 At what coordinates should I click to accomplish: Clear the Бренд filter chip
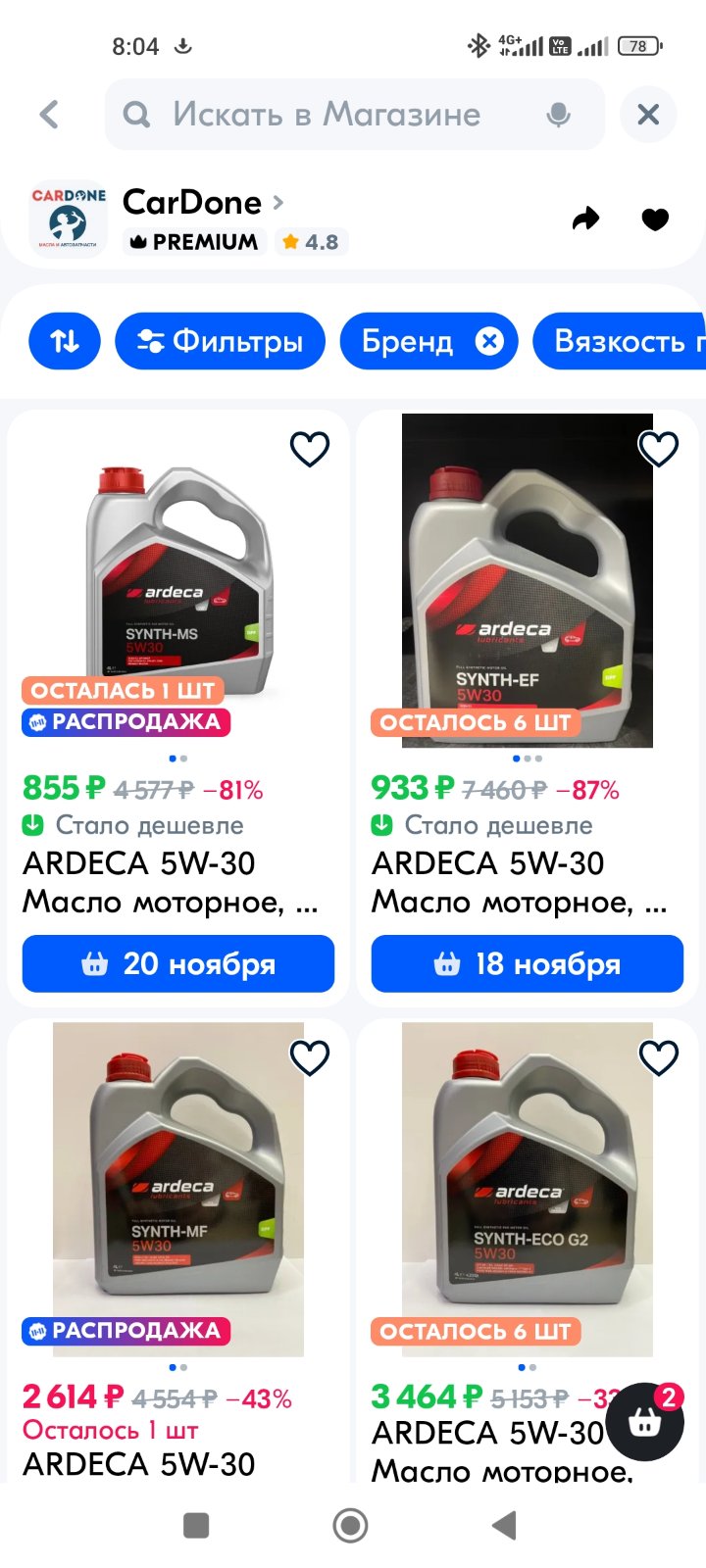coord(489,341)
